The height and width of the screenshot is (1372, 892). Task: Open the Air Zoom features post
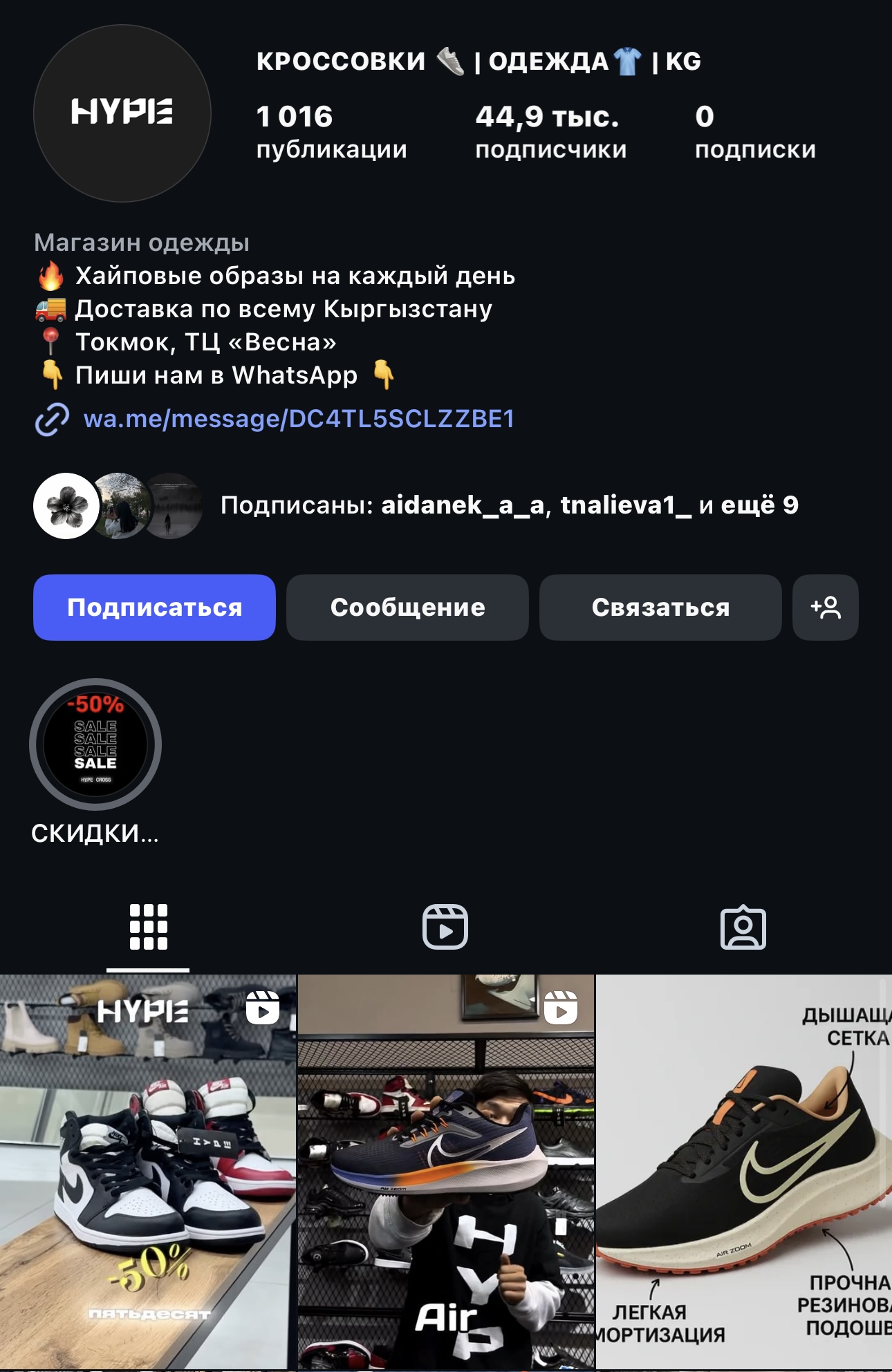coord(743,1172)
